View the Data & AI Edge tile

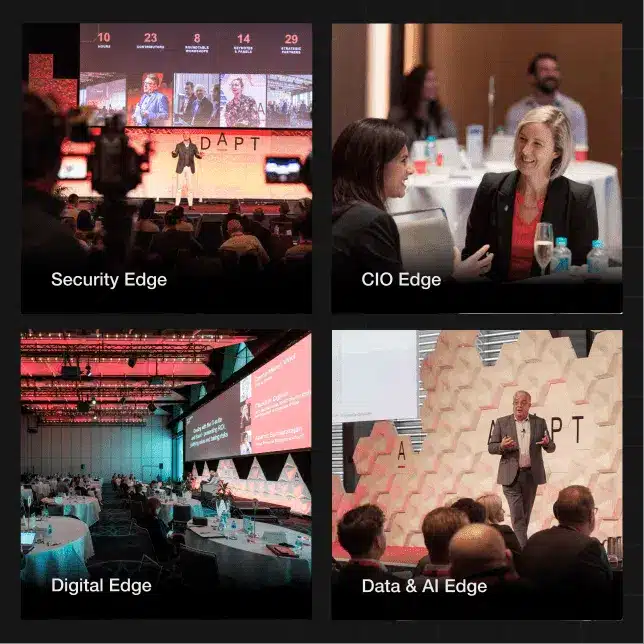click(476, 474)
